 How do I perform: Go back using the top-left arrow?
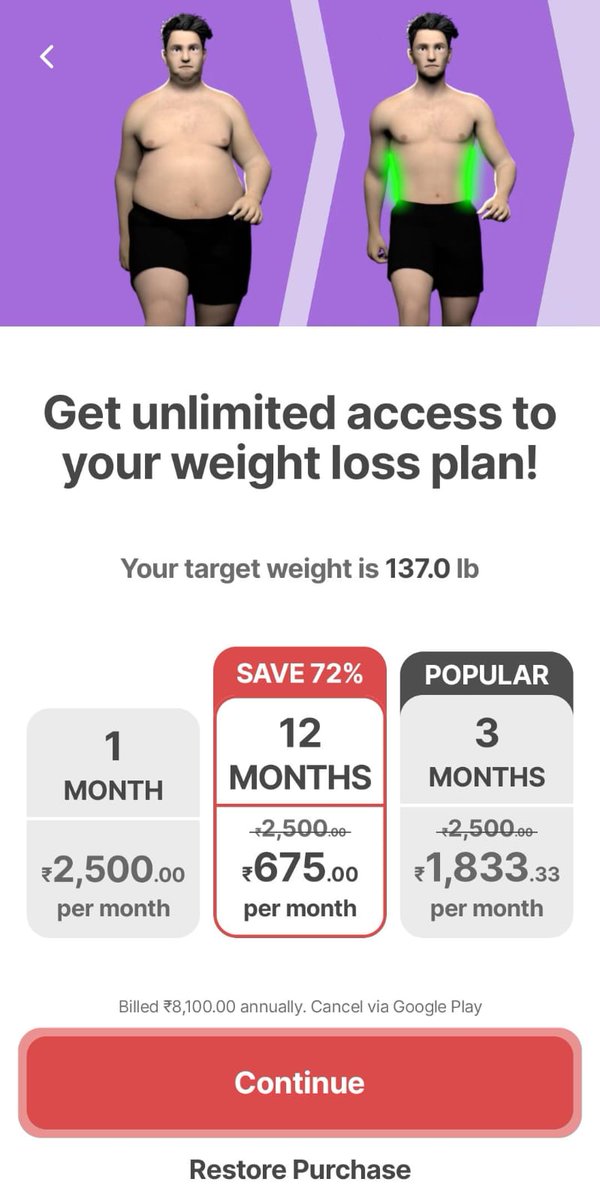point(46,57)
